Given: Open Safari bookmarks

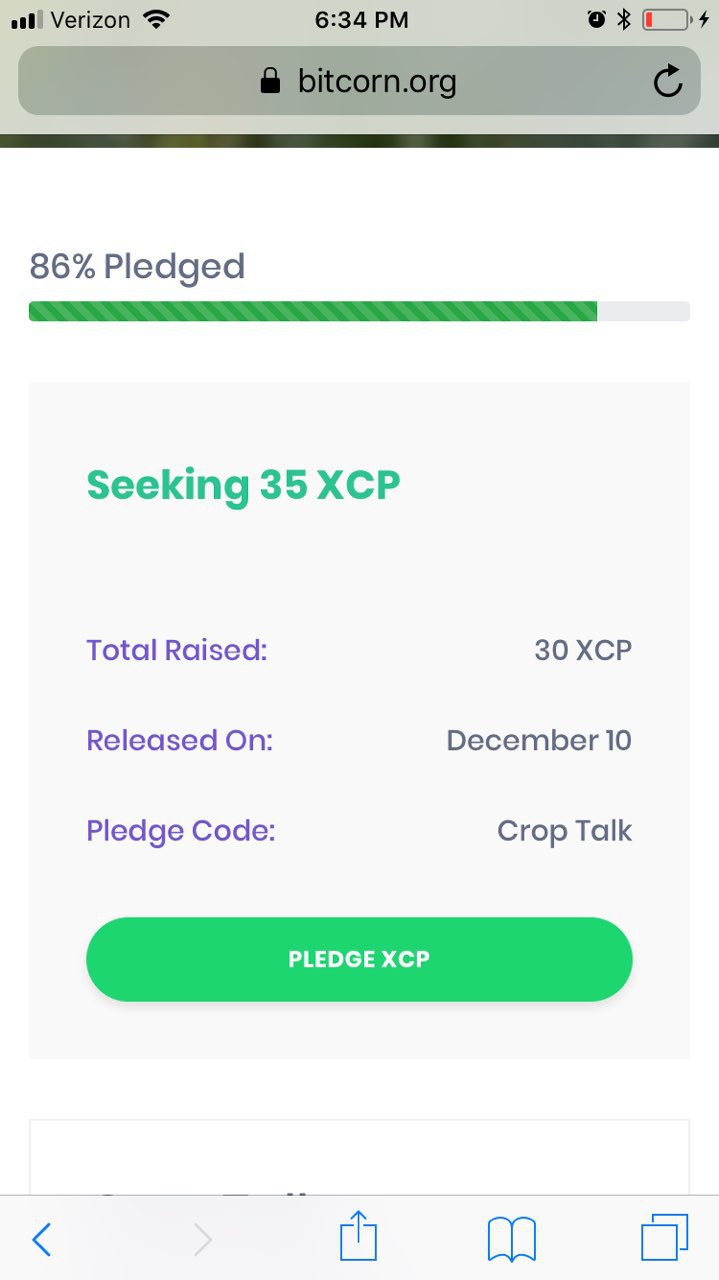Looking at the screenshot, I should click(x=512, y=1240).
